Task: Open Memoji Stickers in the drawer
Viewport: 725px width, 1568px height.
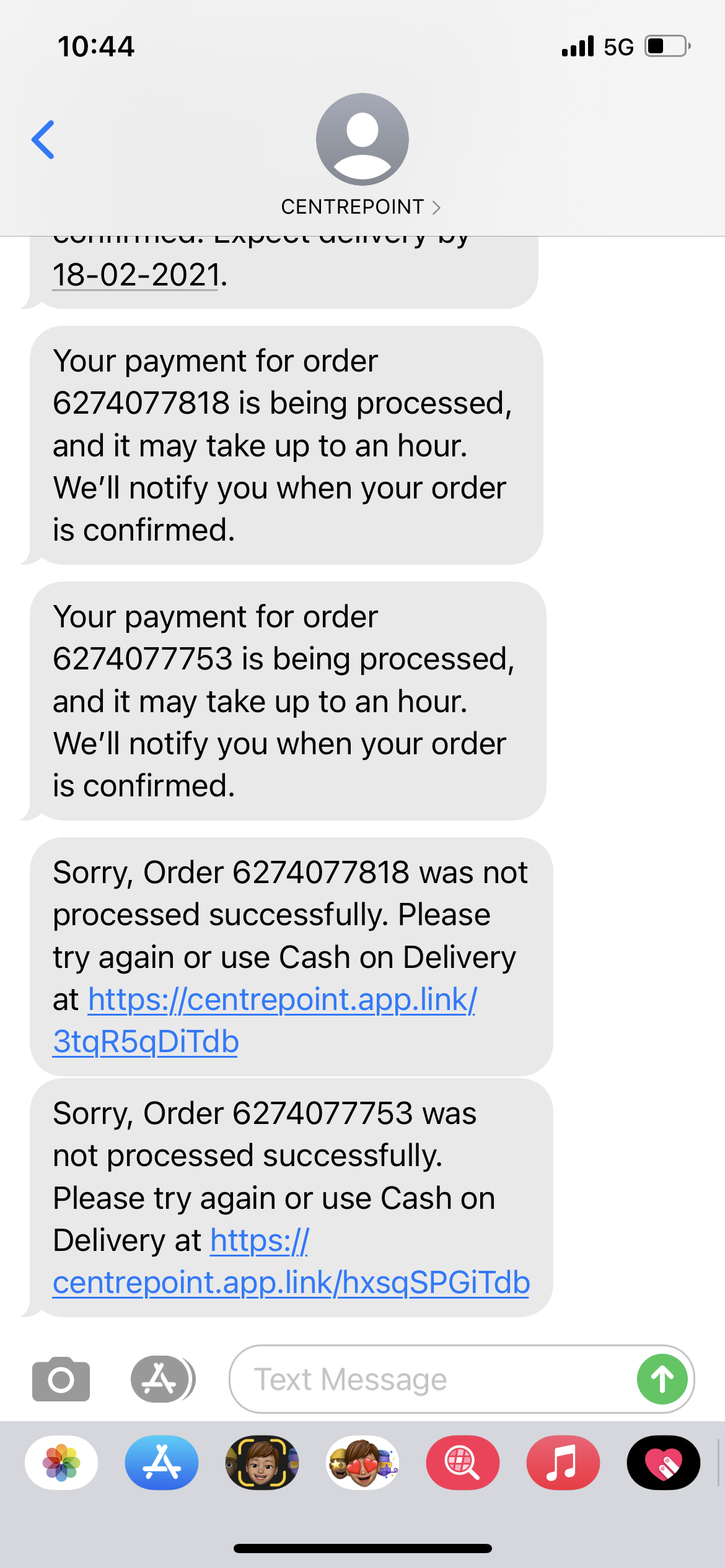Action: (x=362, y=1463)
